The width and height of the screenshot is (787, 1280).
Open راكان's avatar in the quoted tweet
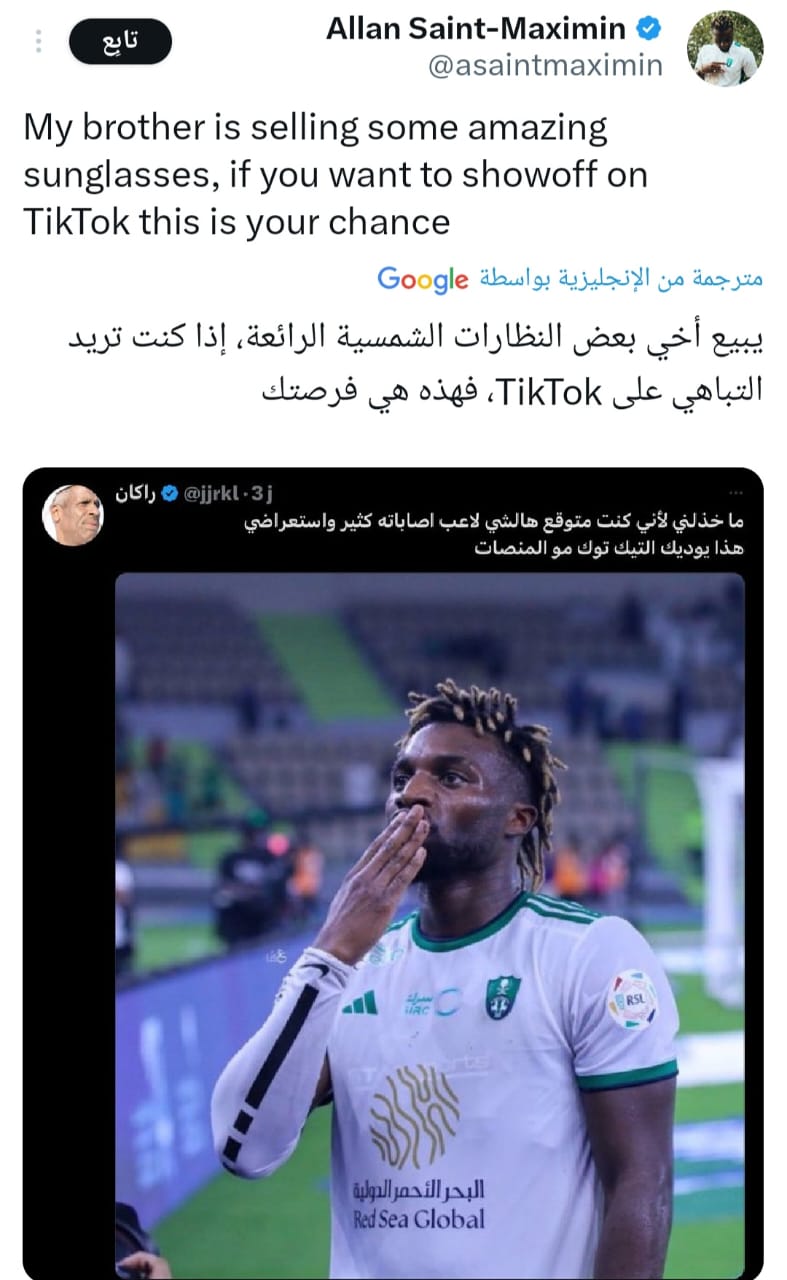72,515
